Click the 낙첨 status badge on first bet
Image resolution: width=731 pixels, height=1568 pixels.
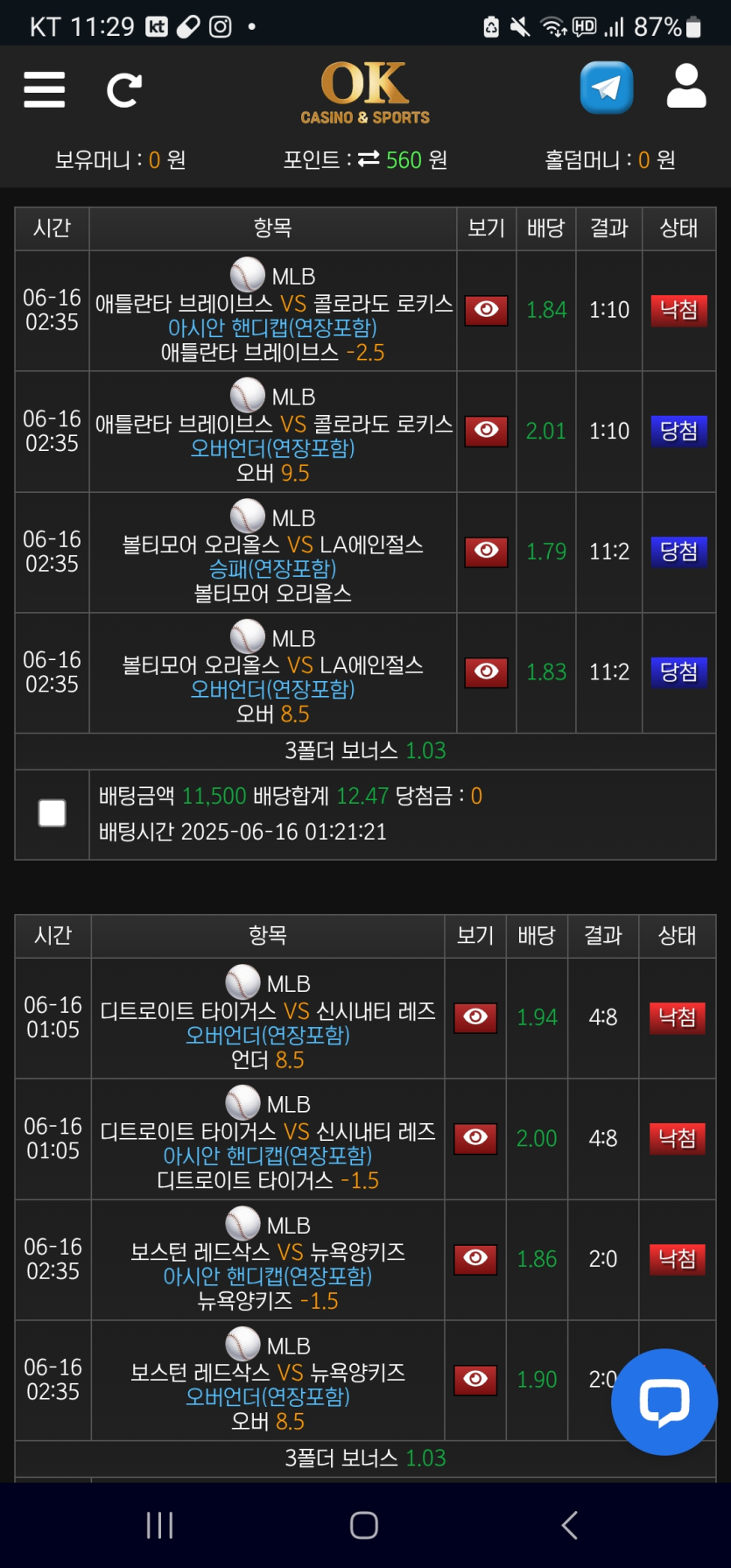pyautogui.click(x=678, y=310)
